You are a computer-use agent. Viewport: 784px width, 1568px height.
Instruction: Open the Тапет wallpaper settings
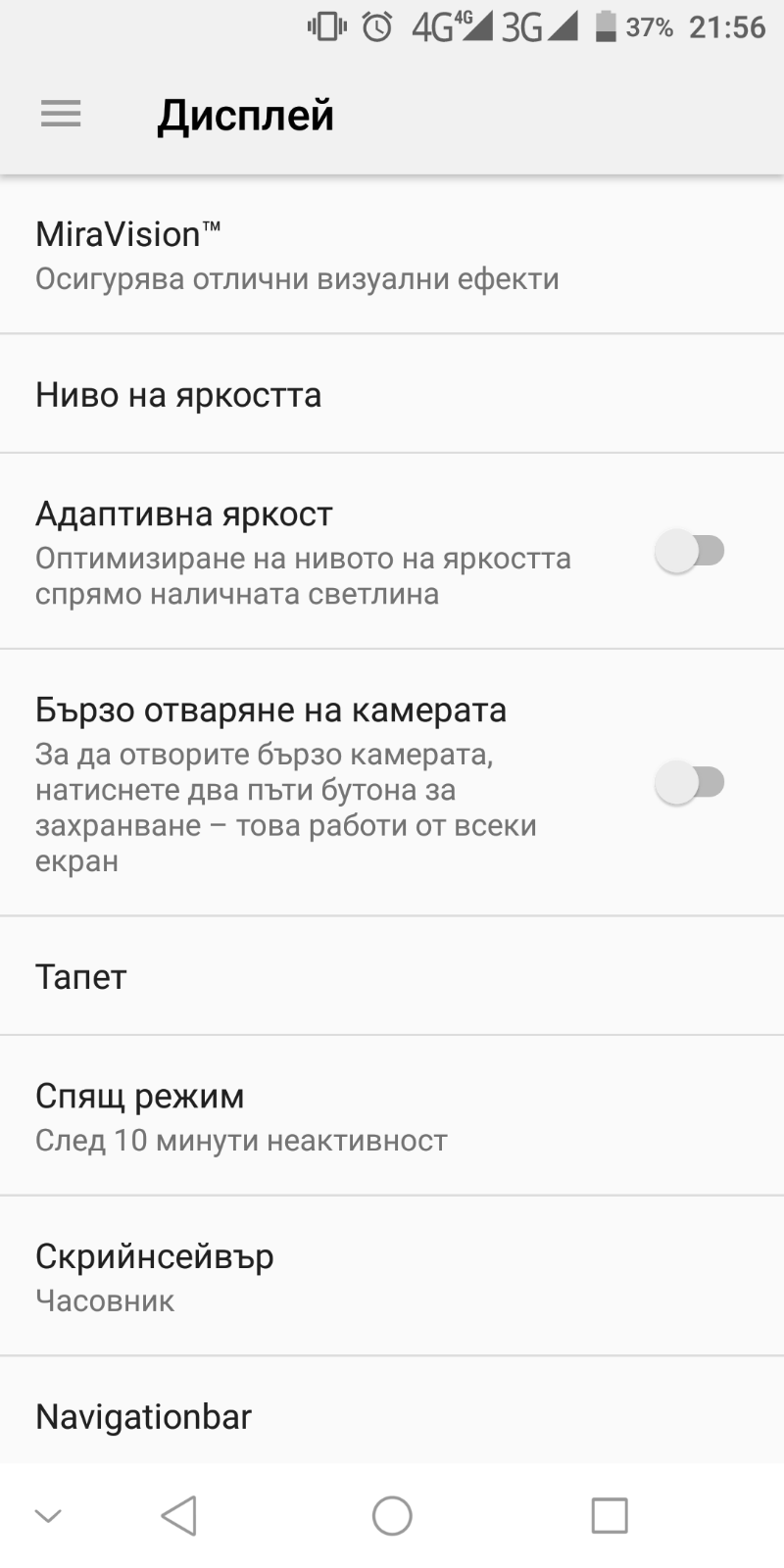pyautogui.click(x=392, y=976)
